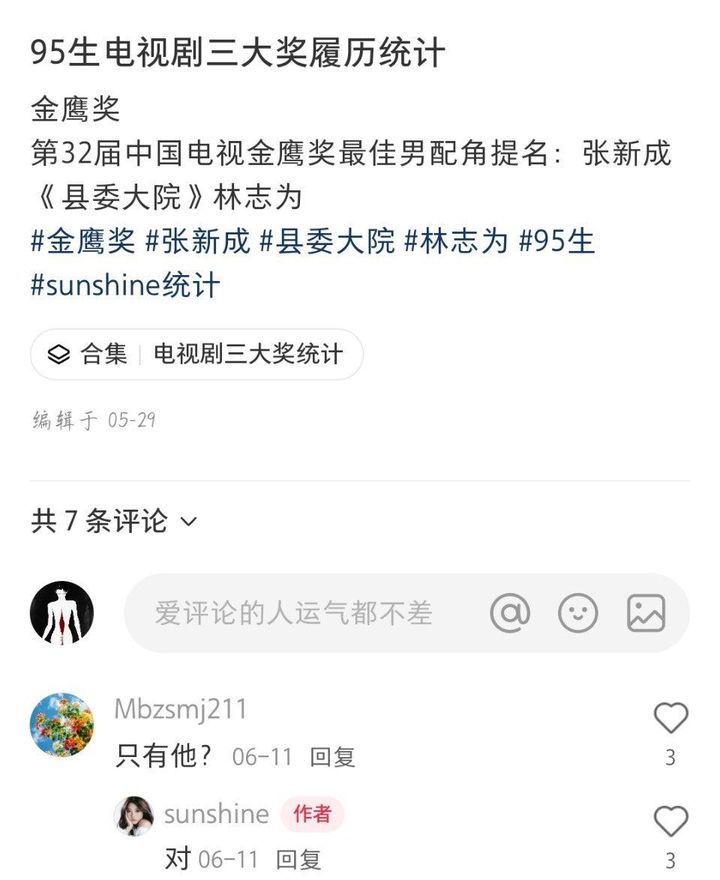The height and width of the screenshot is (880, 720).
Task: Open sunshine's author profile avatar
Action: (x=134, y=816)
